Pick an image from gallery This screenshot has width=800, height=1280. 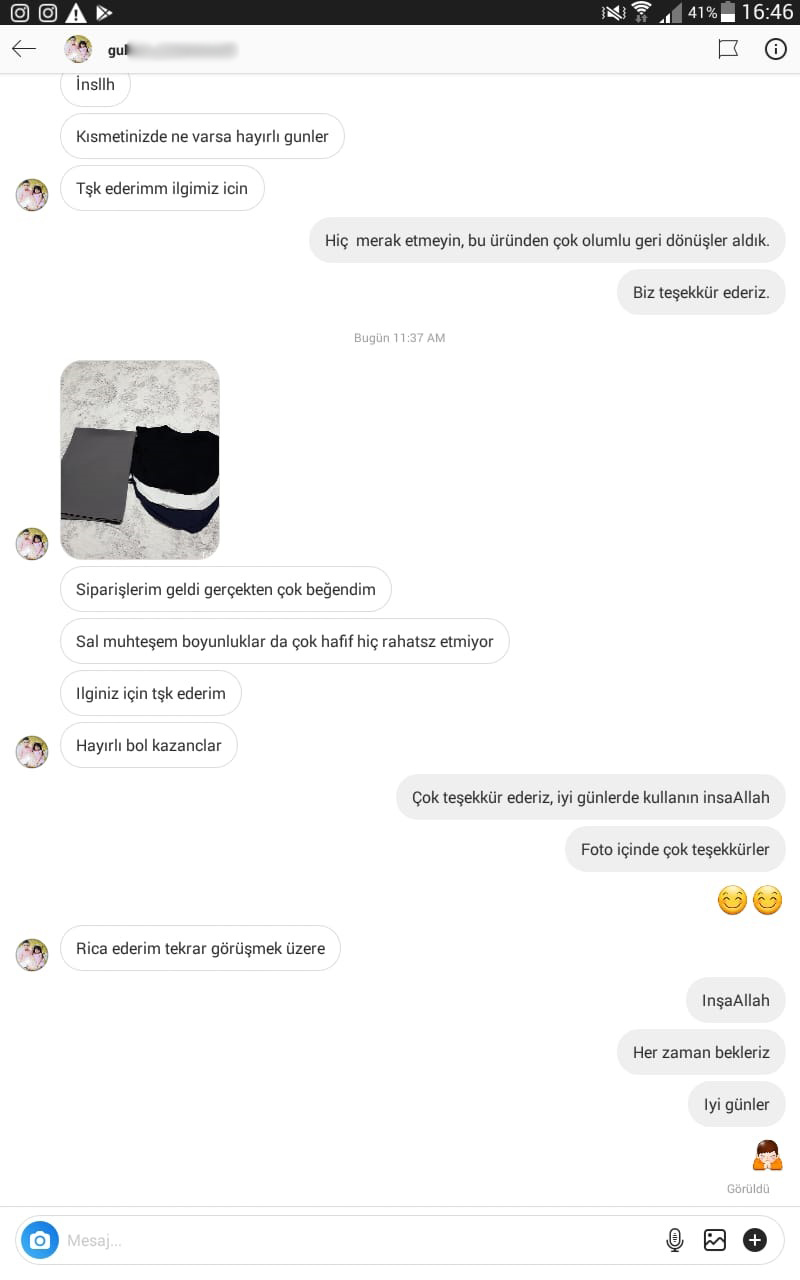click(x=714, y=1240)
